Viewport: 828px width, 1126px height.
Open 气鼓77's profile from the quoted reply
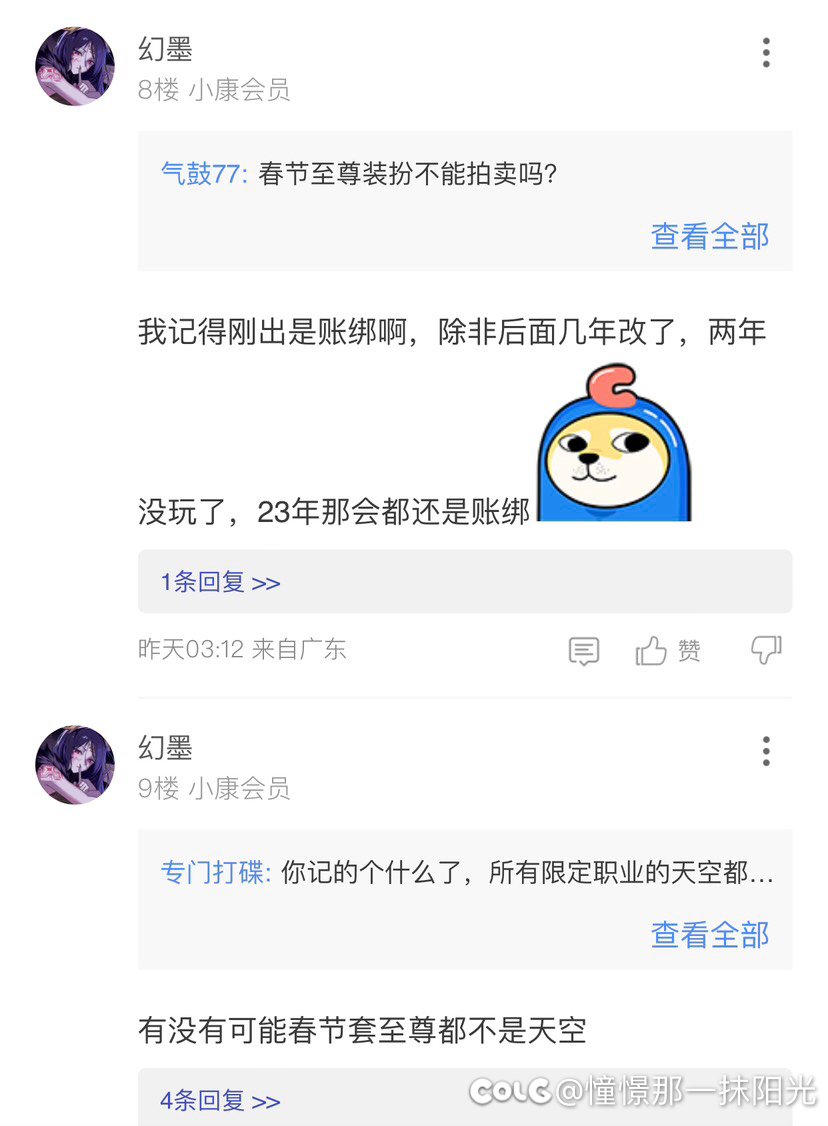pyautogui.click(x=199, y=174)
